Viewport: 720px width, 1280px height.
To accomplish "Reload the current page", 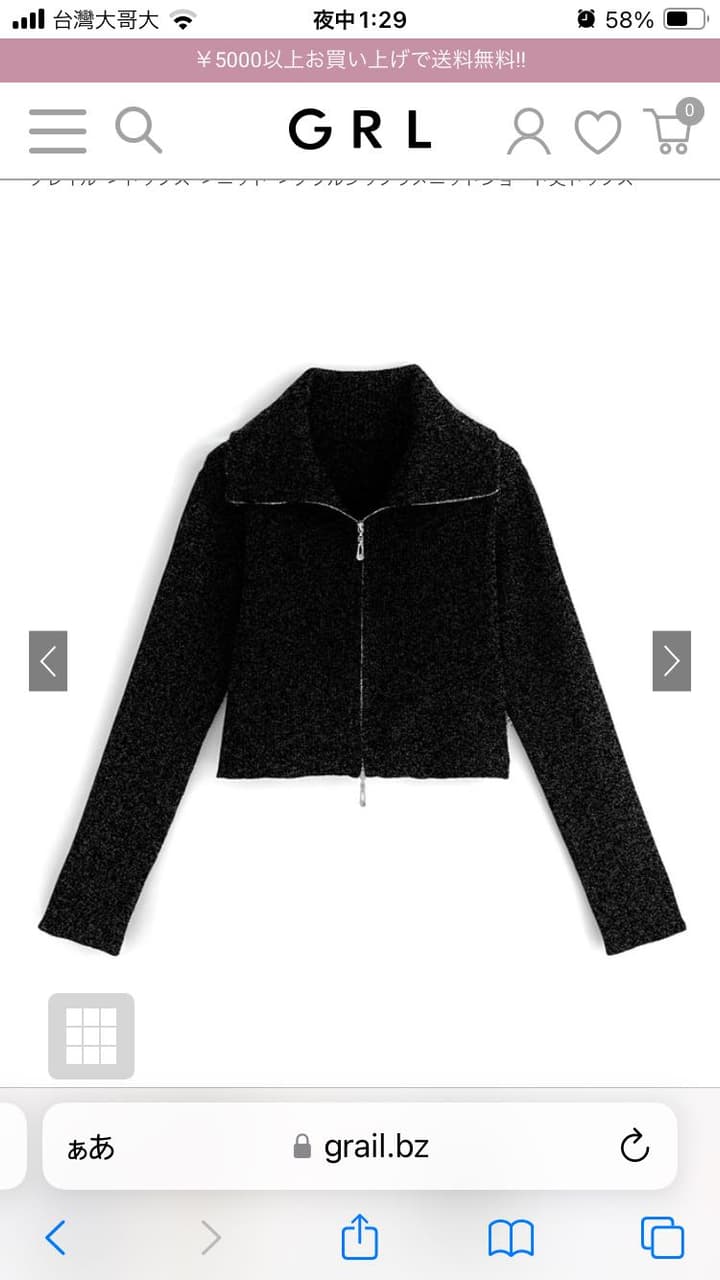I will tap(635, 1146).
